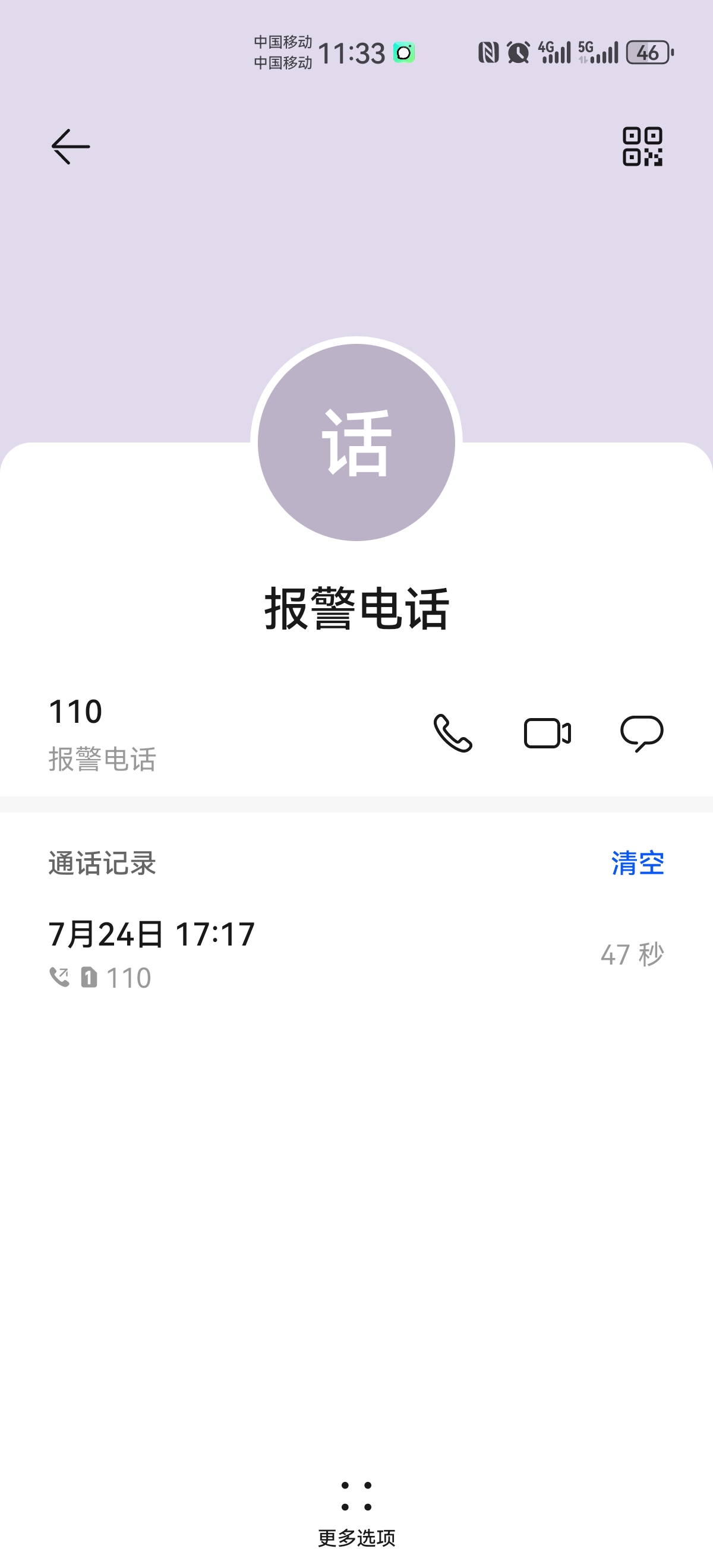Screen dimensions: 713x1568
Task: Start a video call to 110
Action: [x=547, y=733]
